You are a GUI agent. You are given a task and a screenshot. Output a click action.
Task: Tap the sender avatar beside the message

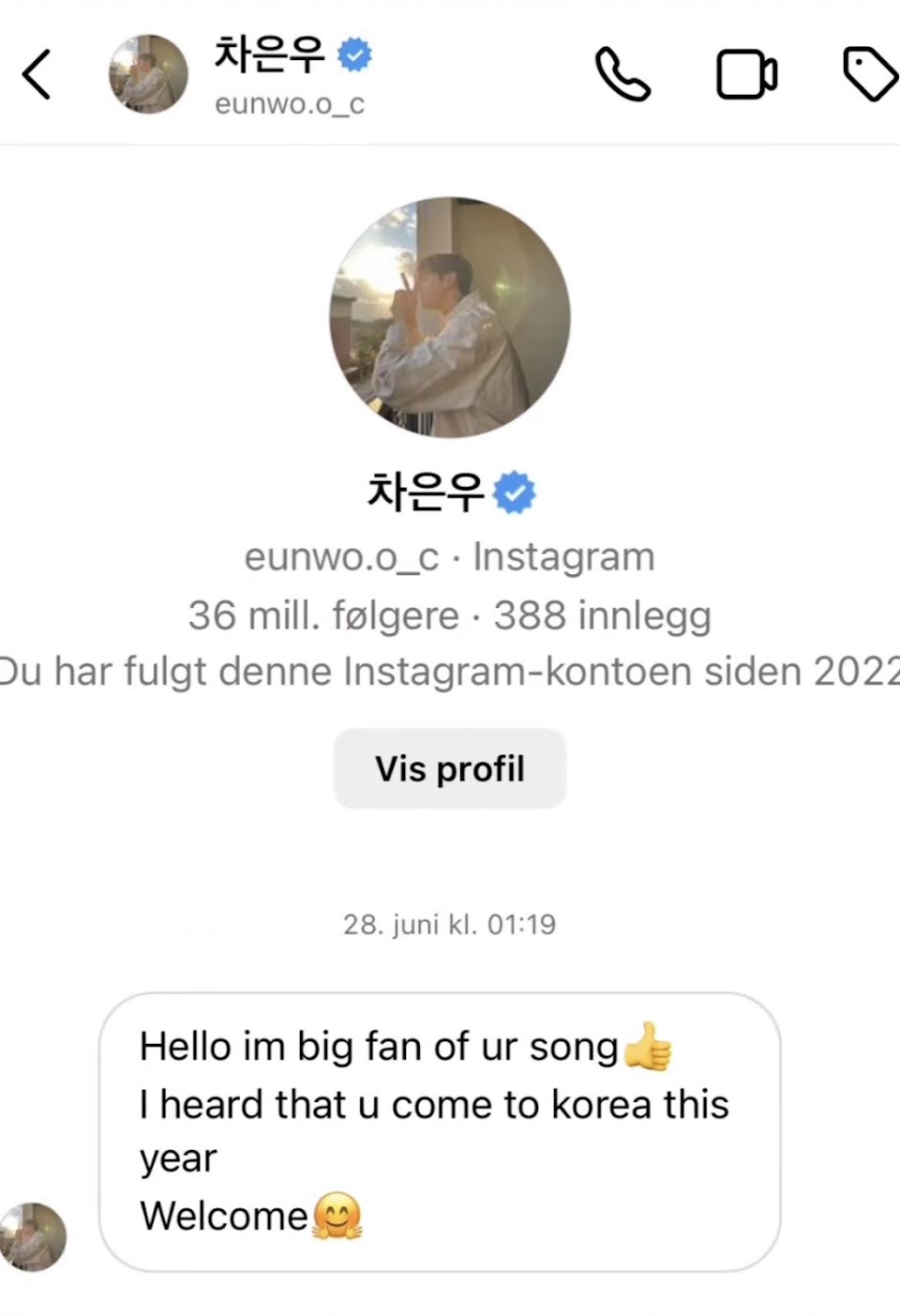(34, 1237)
